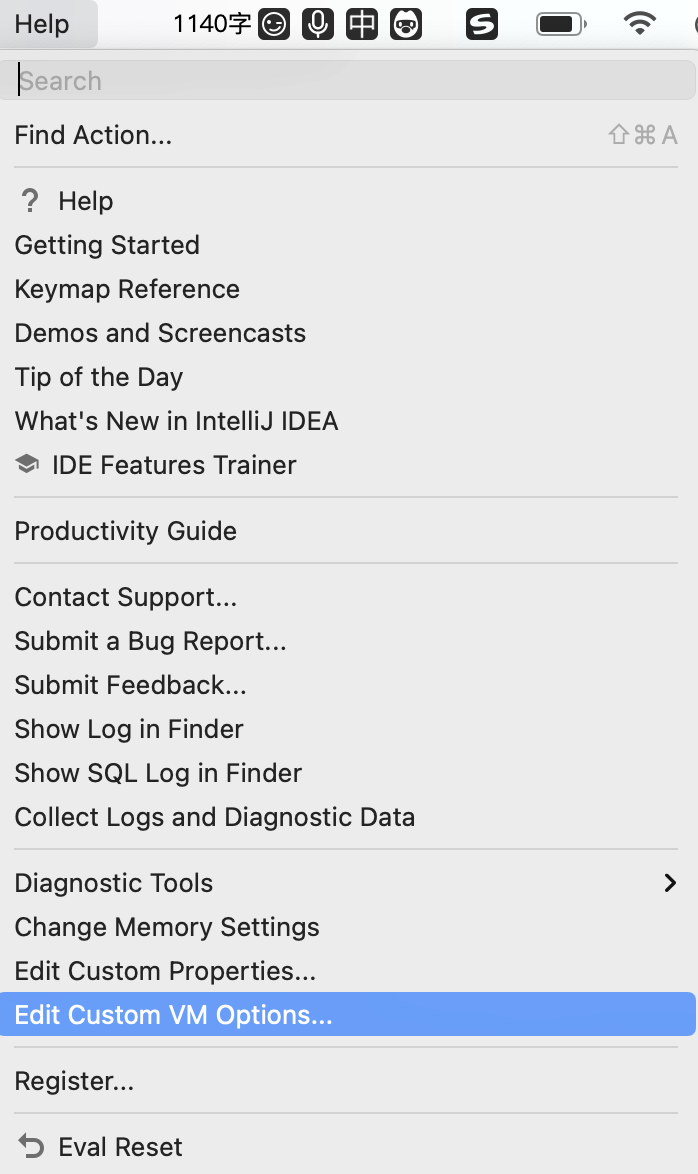The image size is (698, 1174).
Task: Open the Productivity Guide
Action: click(x=126, y=531)
